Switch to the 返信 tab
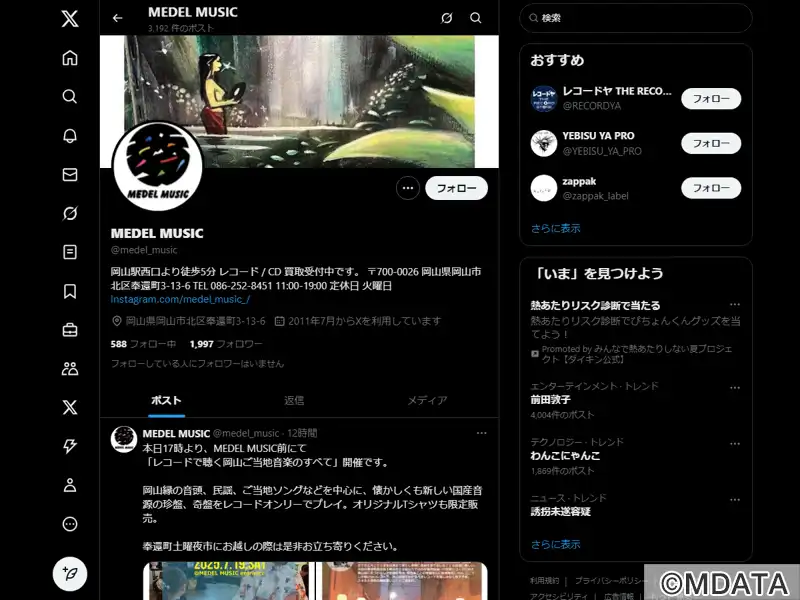Image resolution: width=800 pixels, height=600 pixels. coord(294,400)
